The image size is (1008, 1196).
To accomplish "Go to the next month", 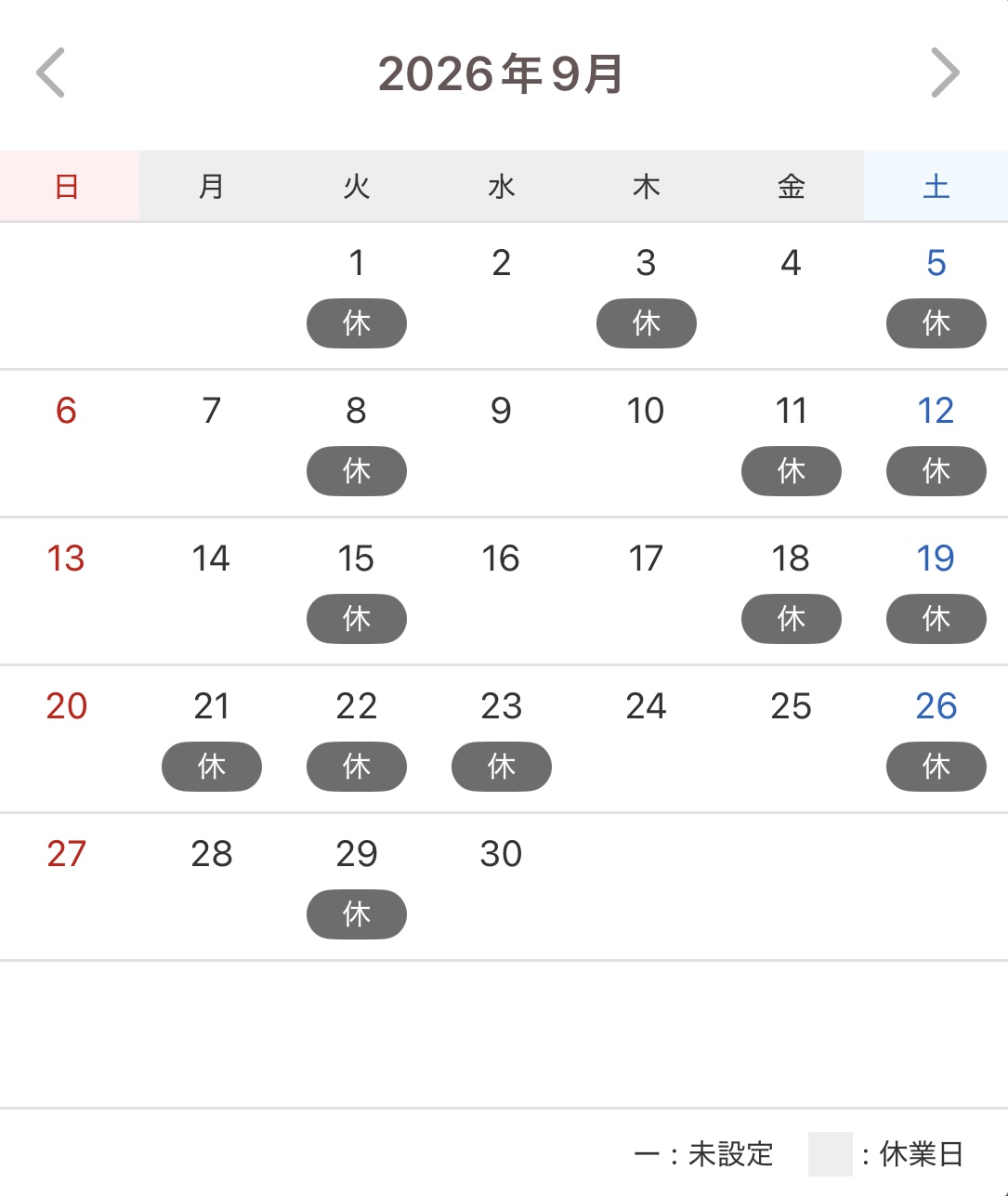I will coord(945,72).
